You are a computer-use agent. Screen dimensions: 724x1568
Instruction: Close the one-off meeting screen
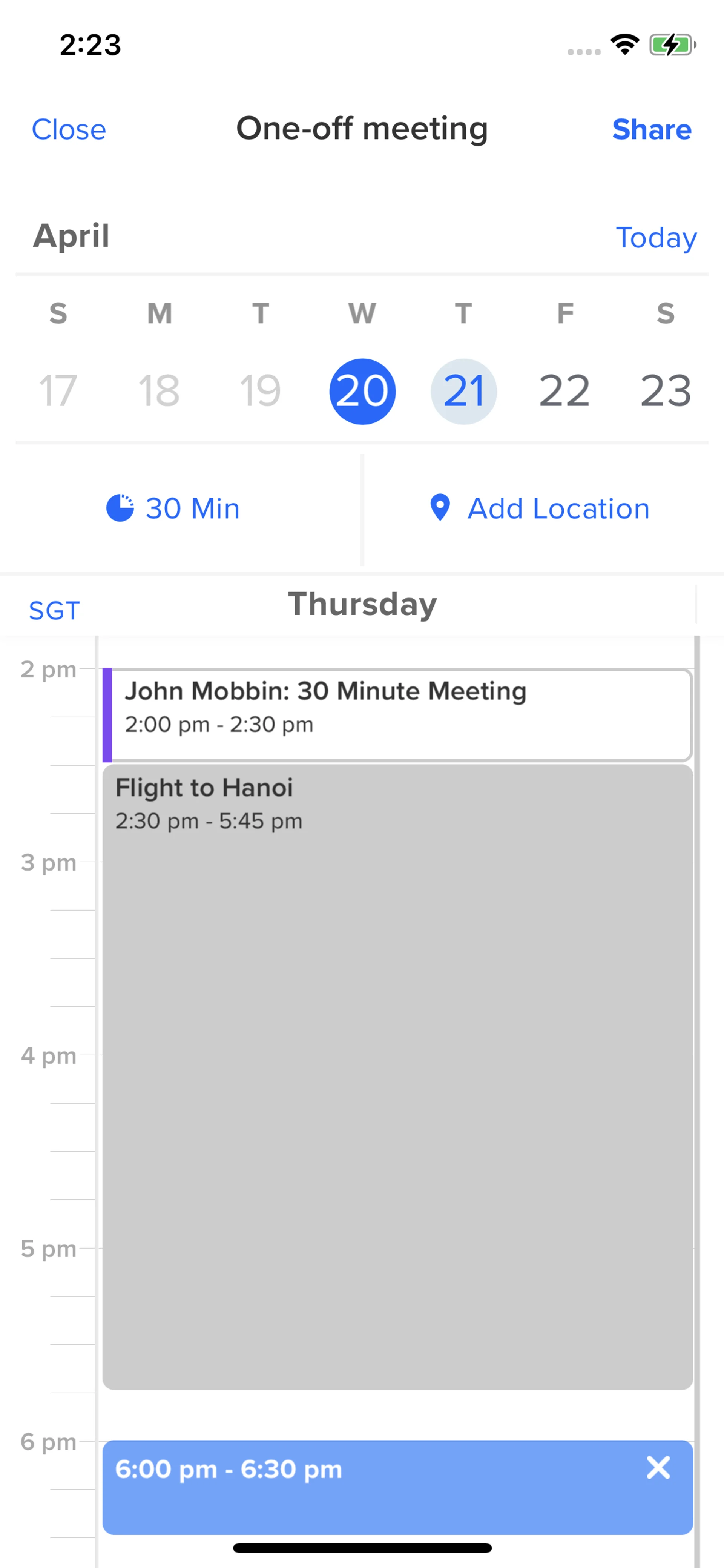coord(69,130)
